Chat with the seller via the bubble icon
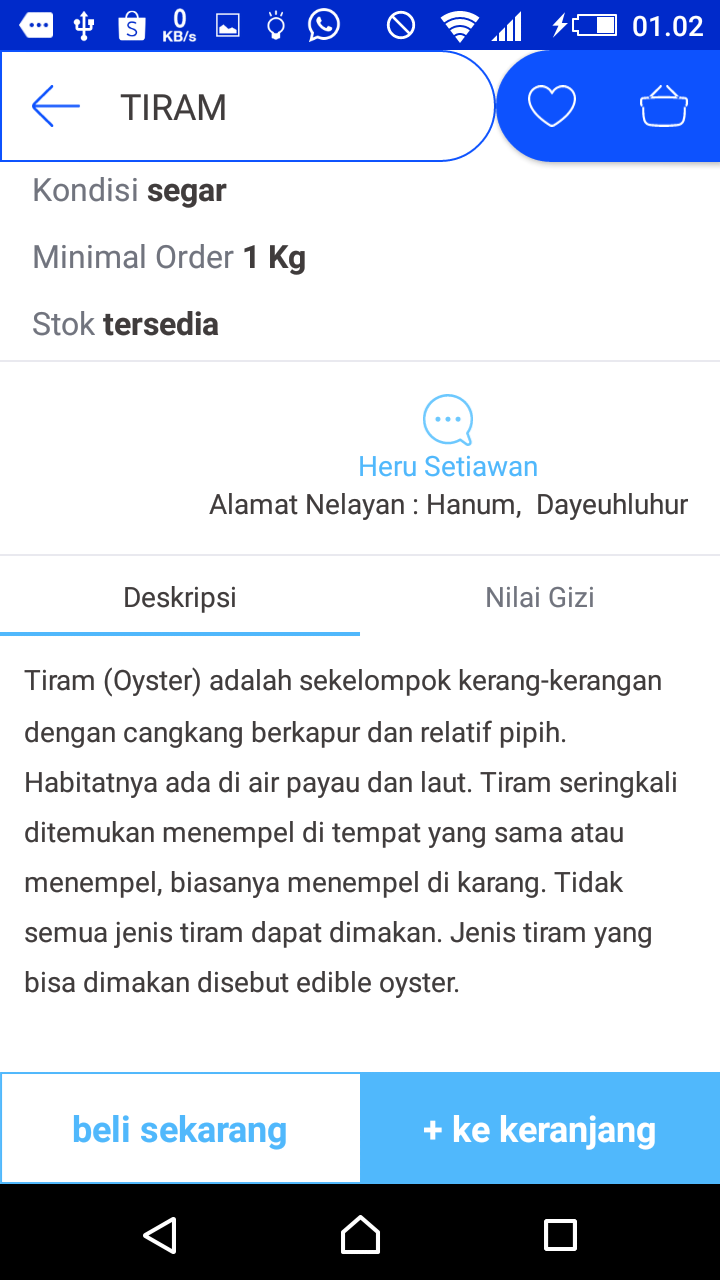The height and width of the screenshot is (1280, 720). click(447, 420)
